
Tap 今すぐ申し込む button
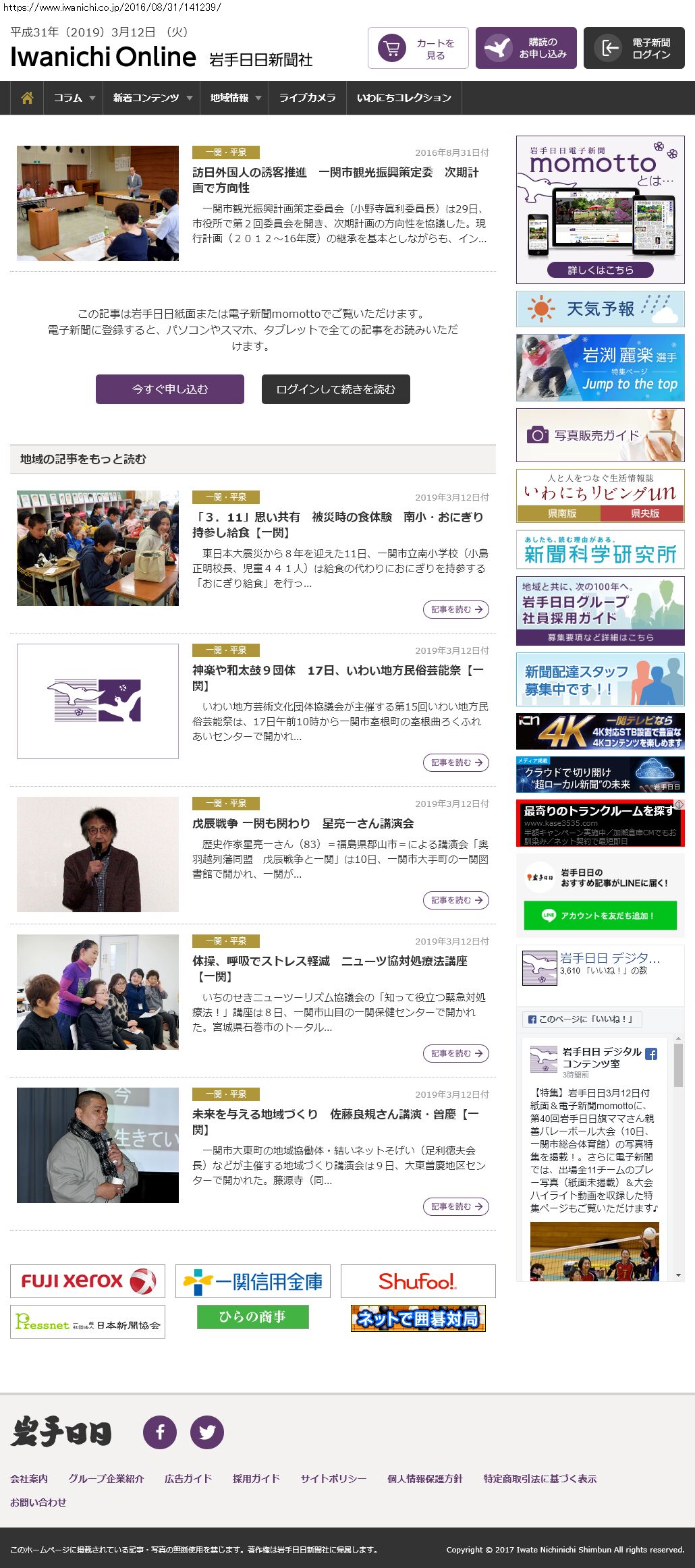click(169, 389)
